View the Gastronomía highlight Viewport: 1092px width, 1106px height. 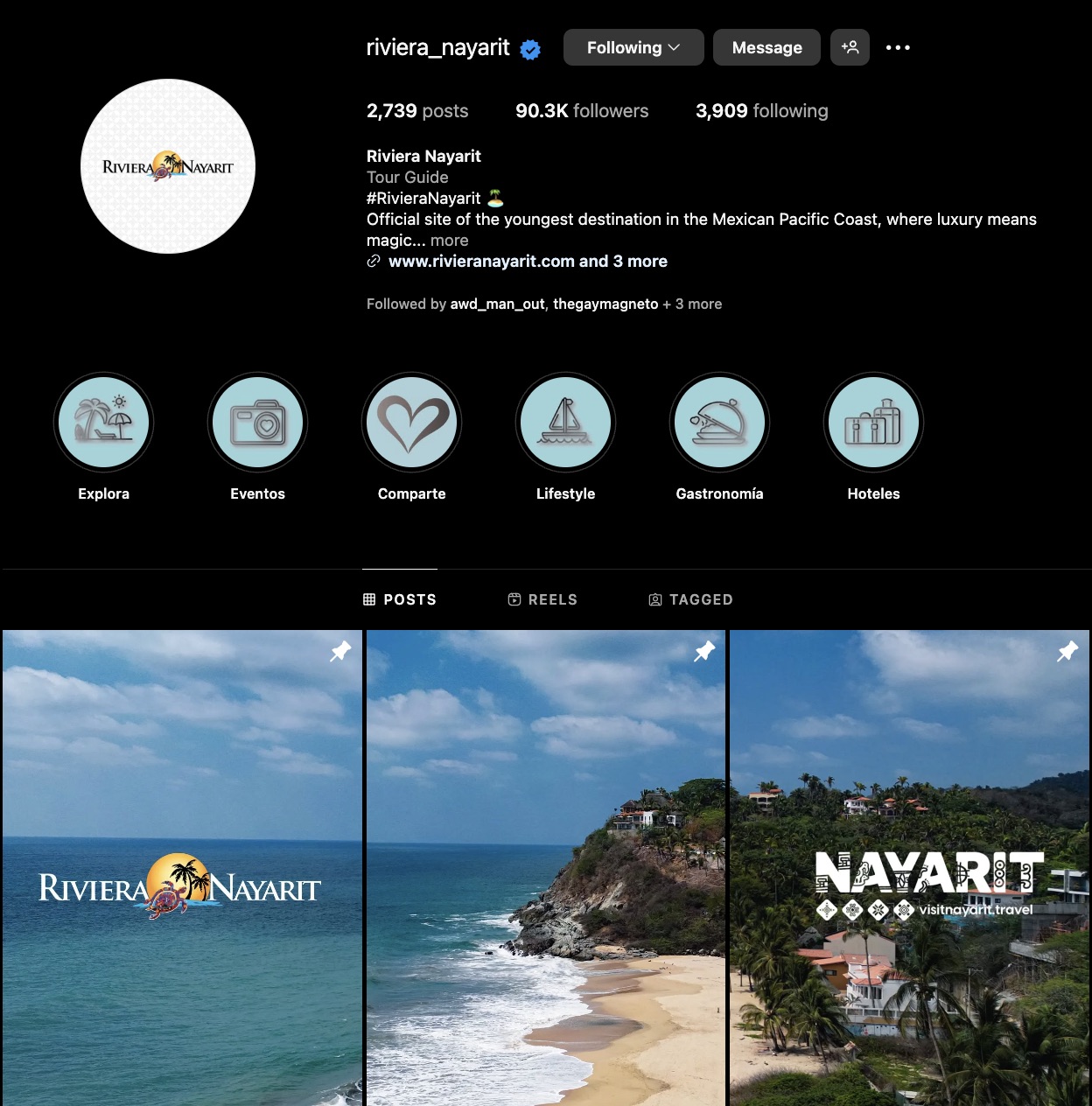(719, 423)
